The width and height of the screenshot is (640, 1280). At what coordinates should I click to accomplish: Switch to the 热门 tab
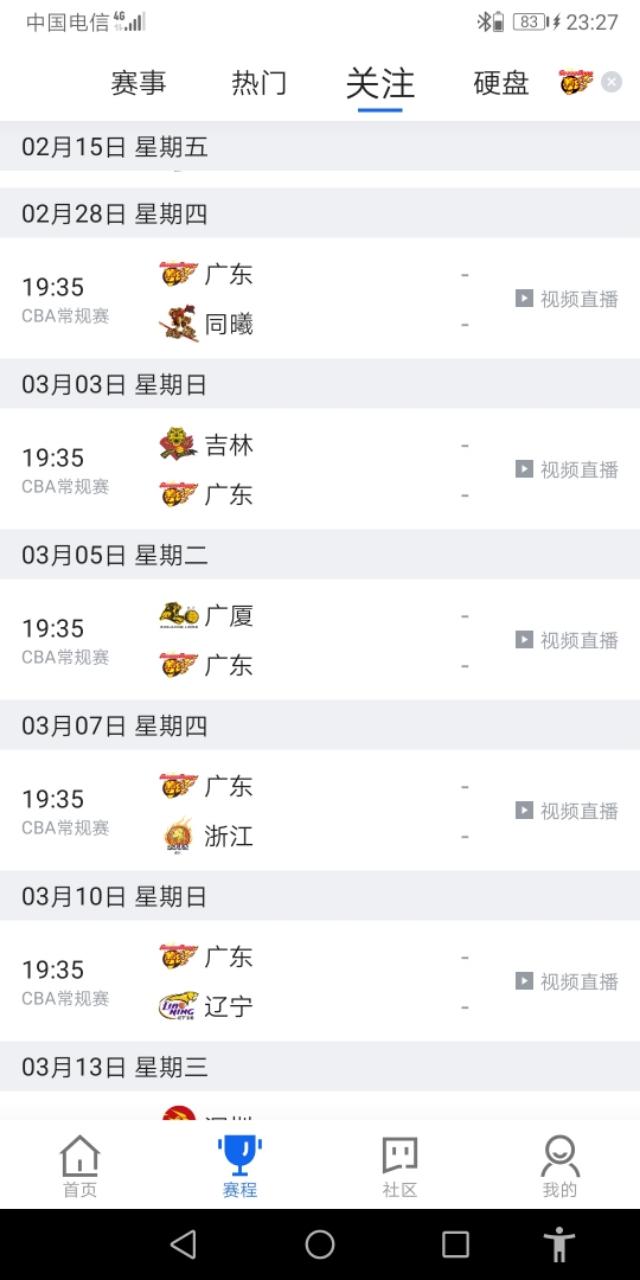click(x=259, y=83)
